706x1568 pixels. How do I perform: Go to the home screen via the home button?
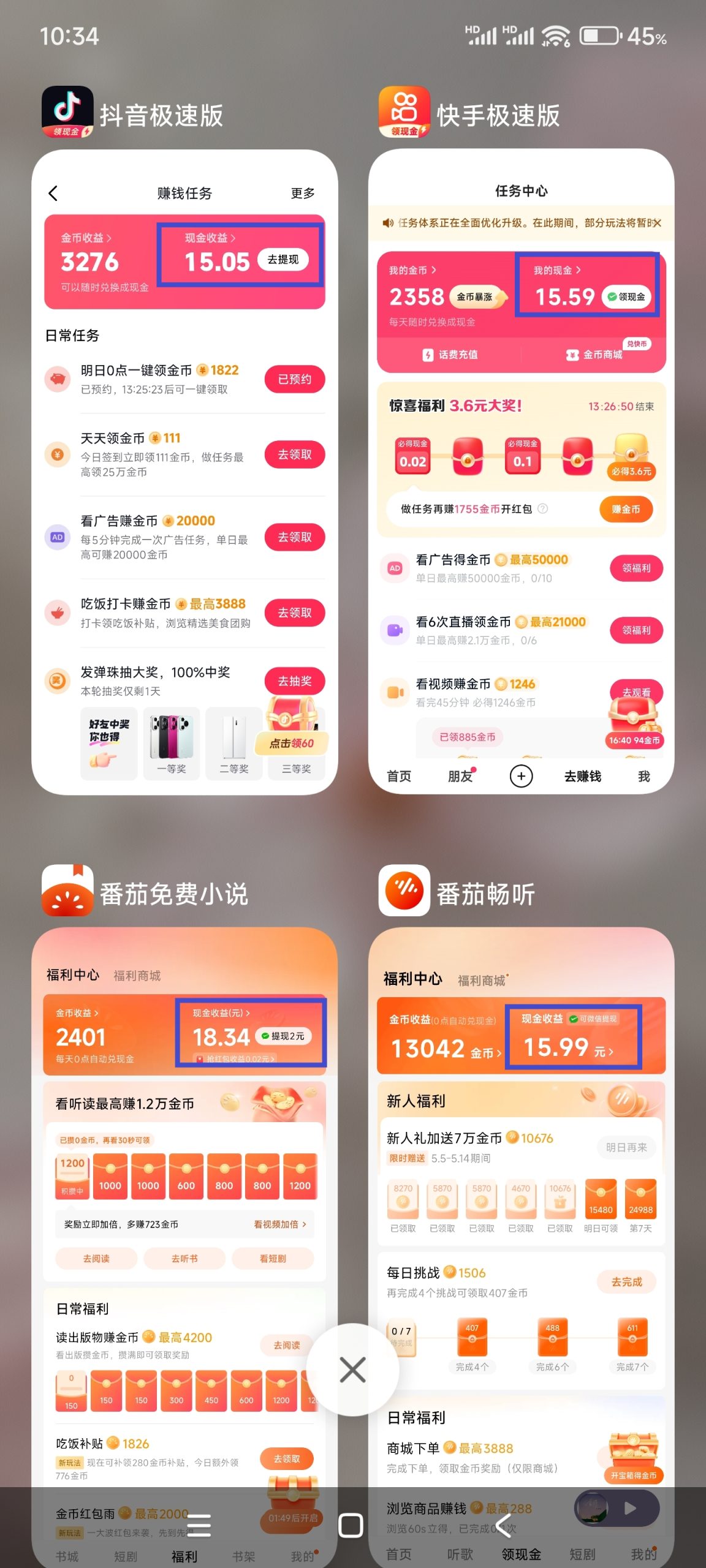click(351, 1526)
